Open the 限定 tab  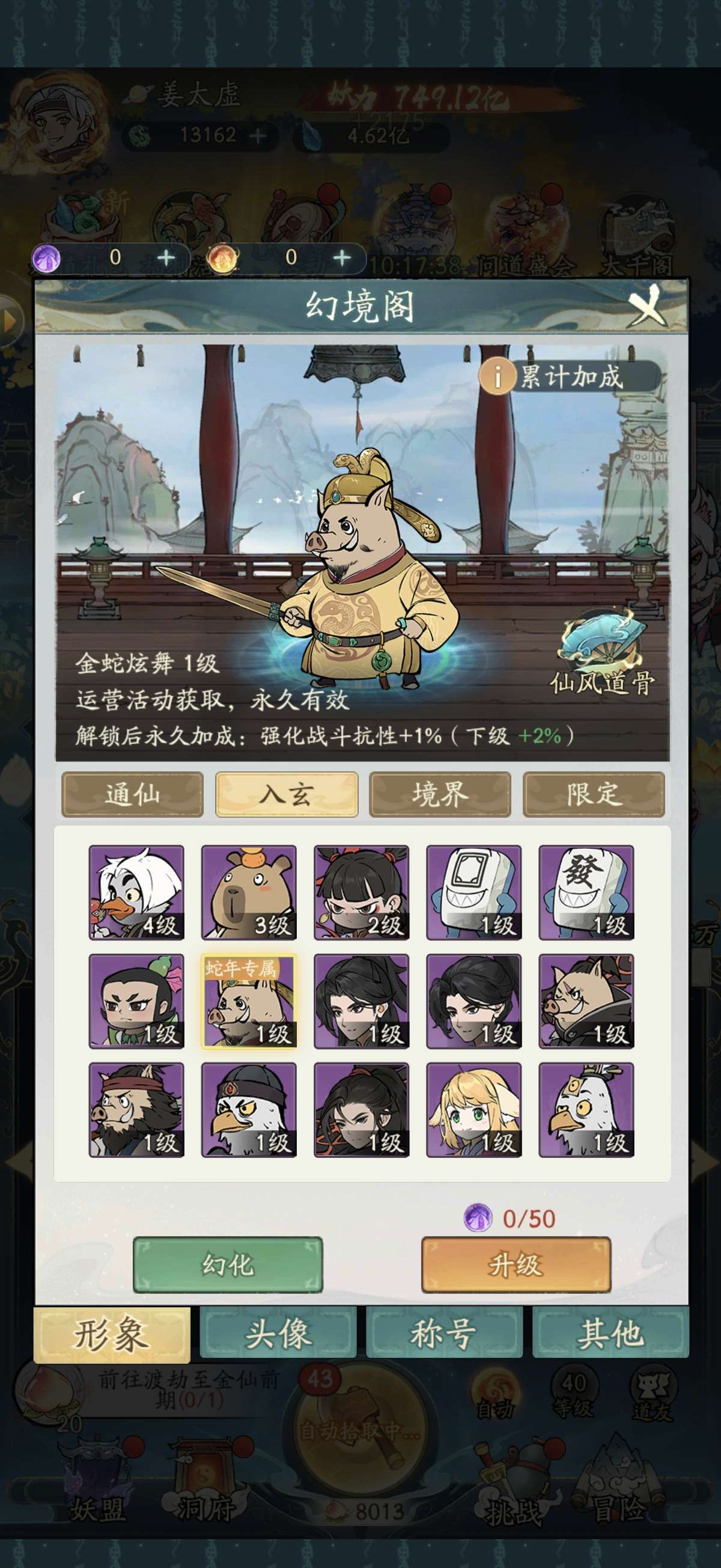(593, 794)
